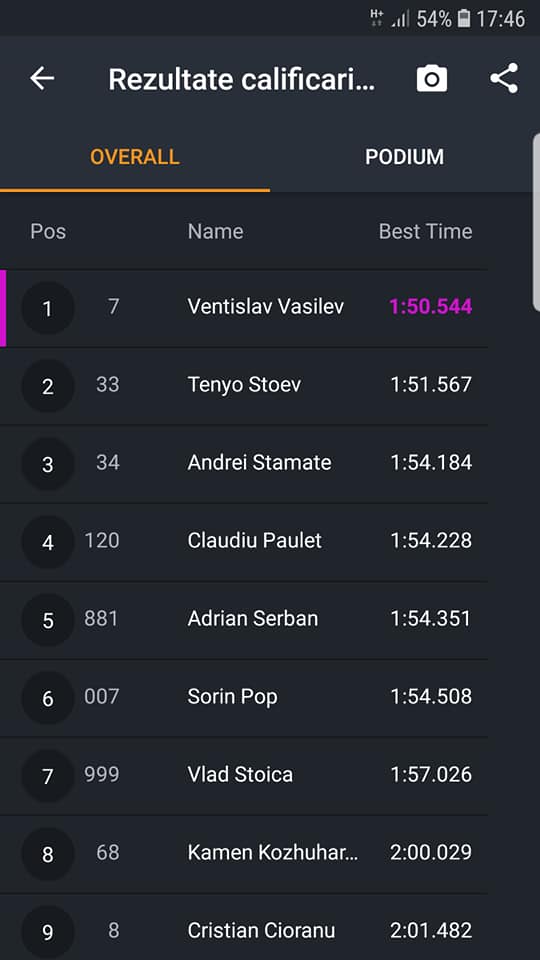Go back using the arrow
Screen dimensions: 540x960
click(x=42, y=78)
